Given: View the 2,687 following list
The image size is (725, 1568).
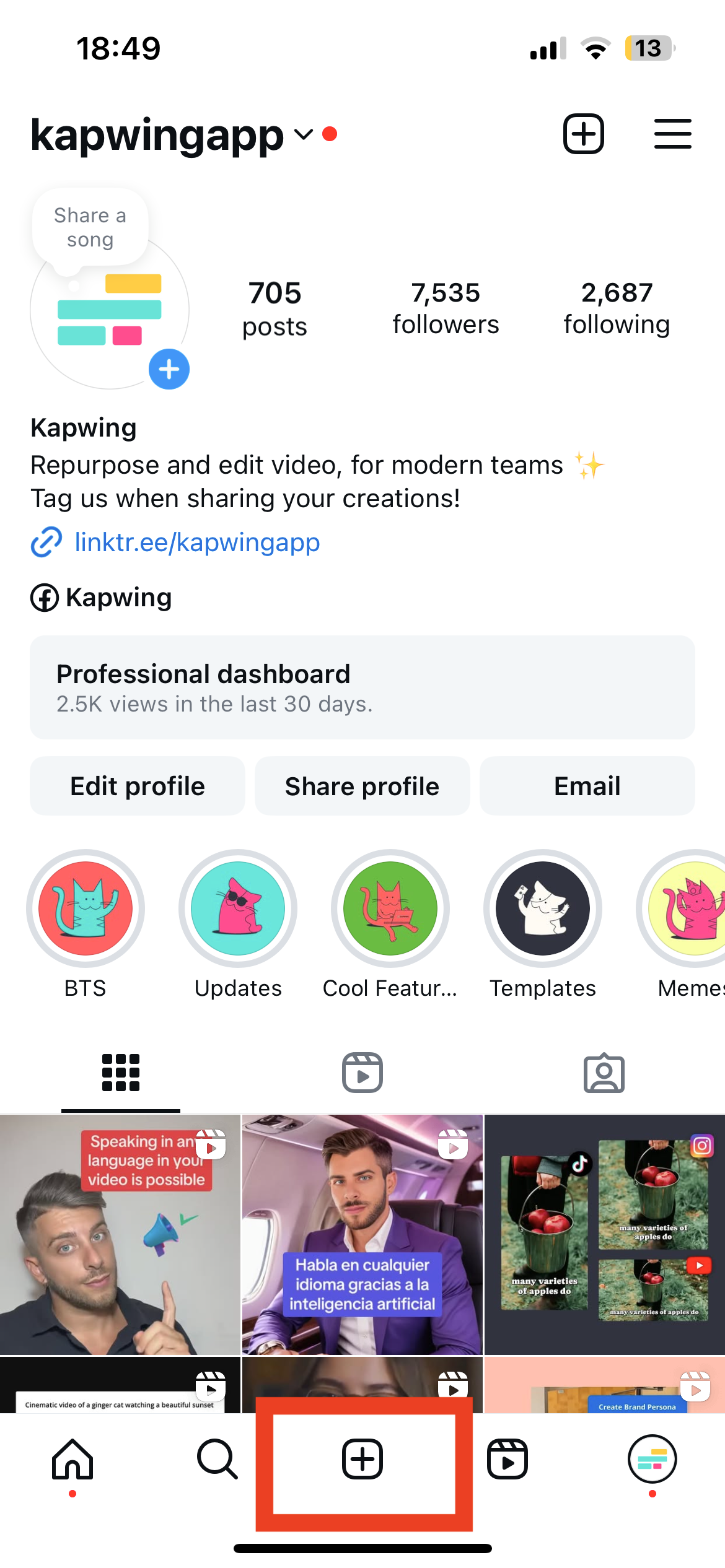Looking at the screenshot, I should (x=617, y=308).
